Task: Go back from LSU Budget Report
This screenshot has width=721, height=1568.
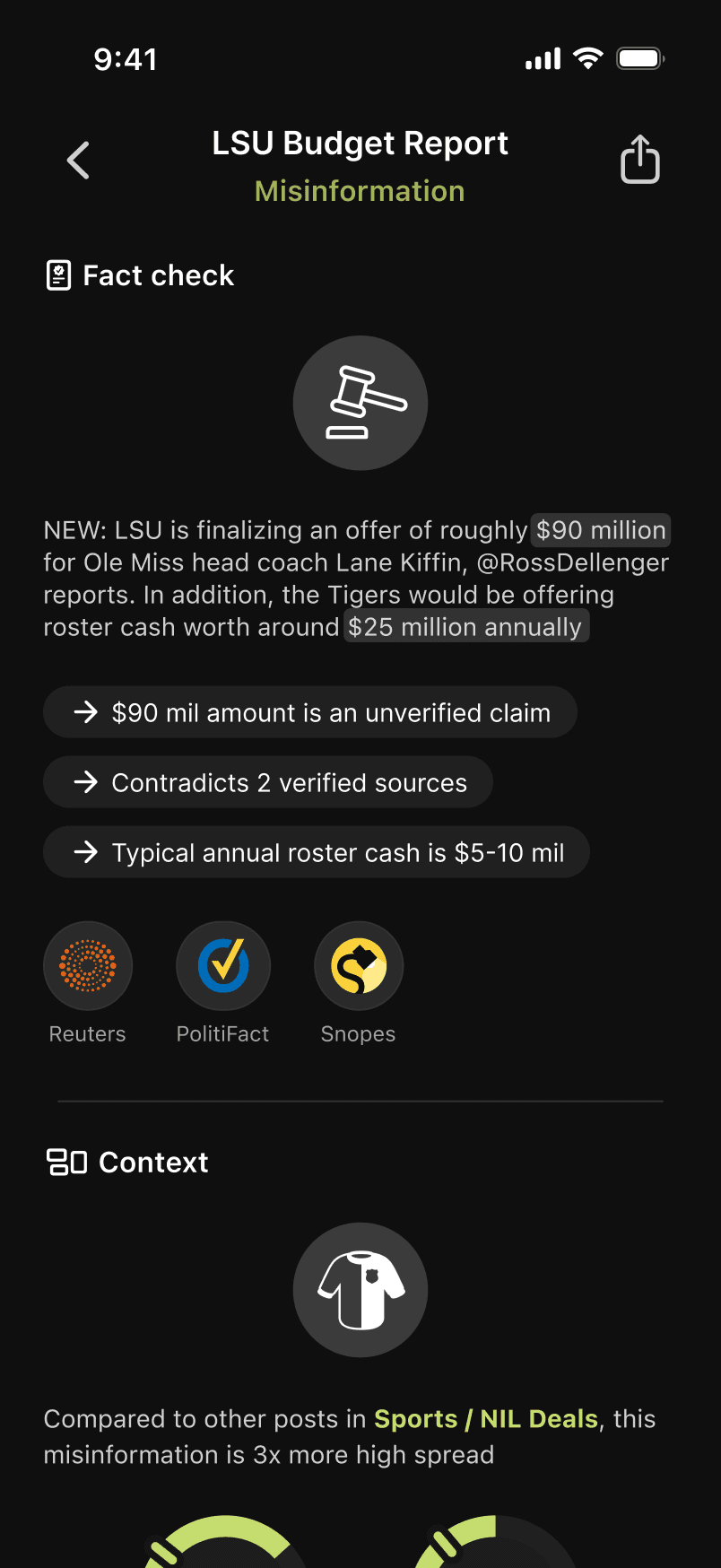Action: (79, 161)
